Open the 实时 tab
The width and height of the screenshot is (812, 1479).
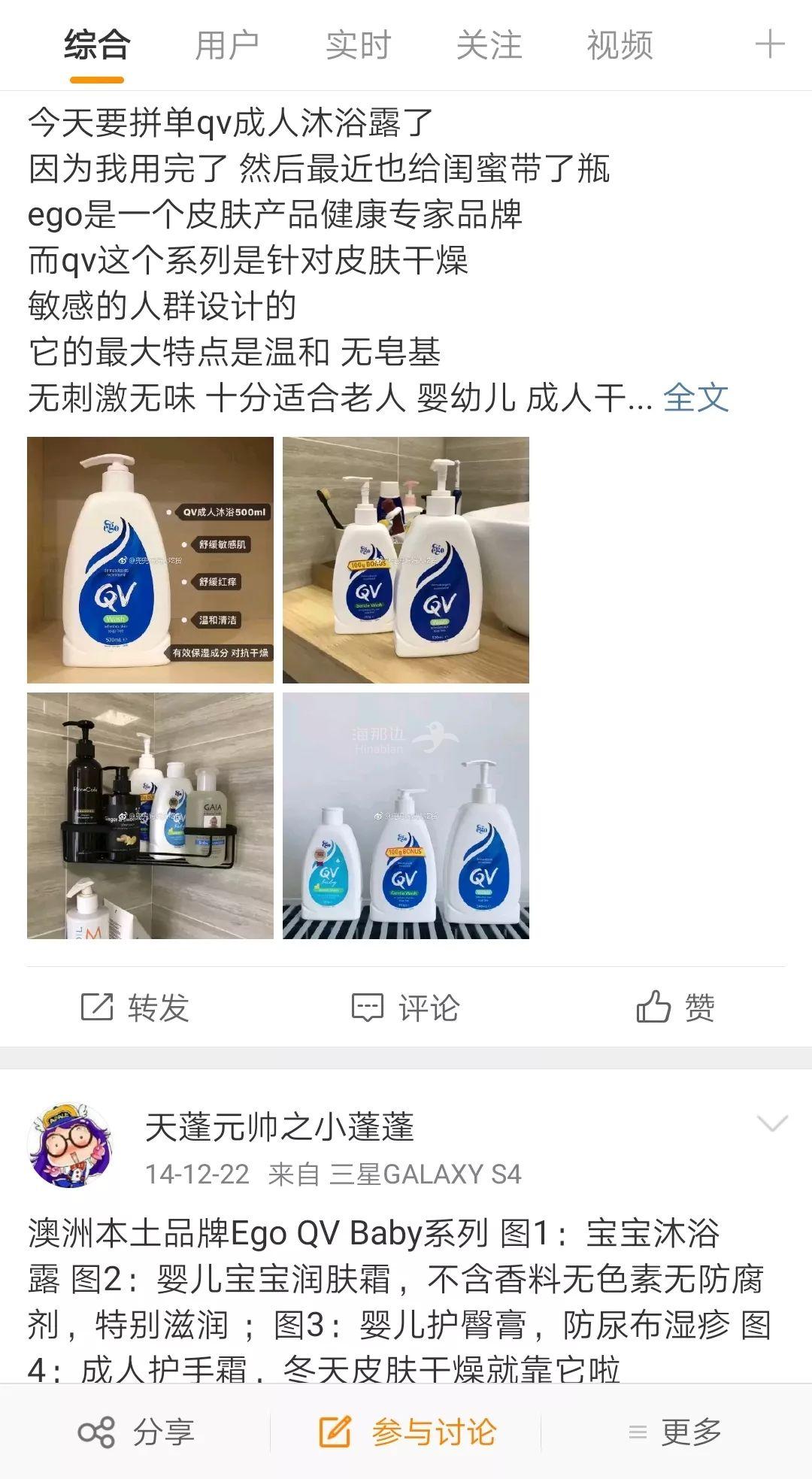click(x=358, y=45)
